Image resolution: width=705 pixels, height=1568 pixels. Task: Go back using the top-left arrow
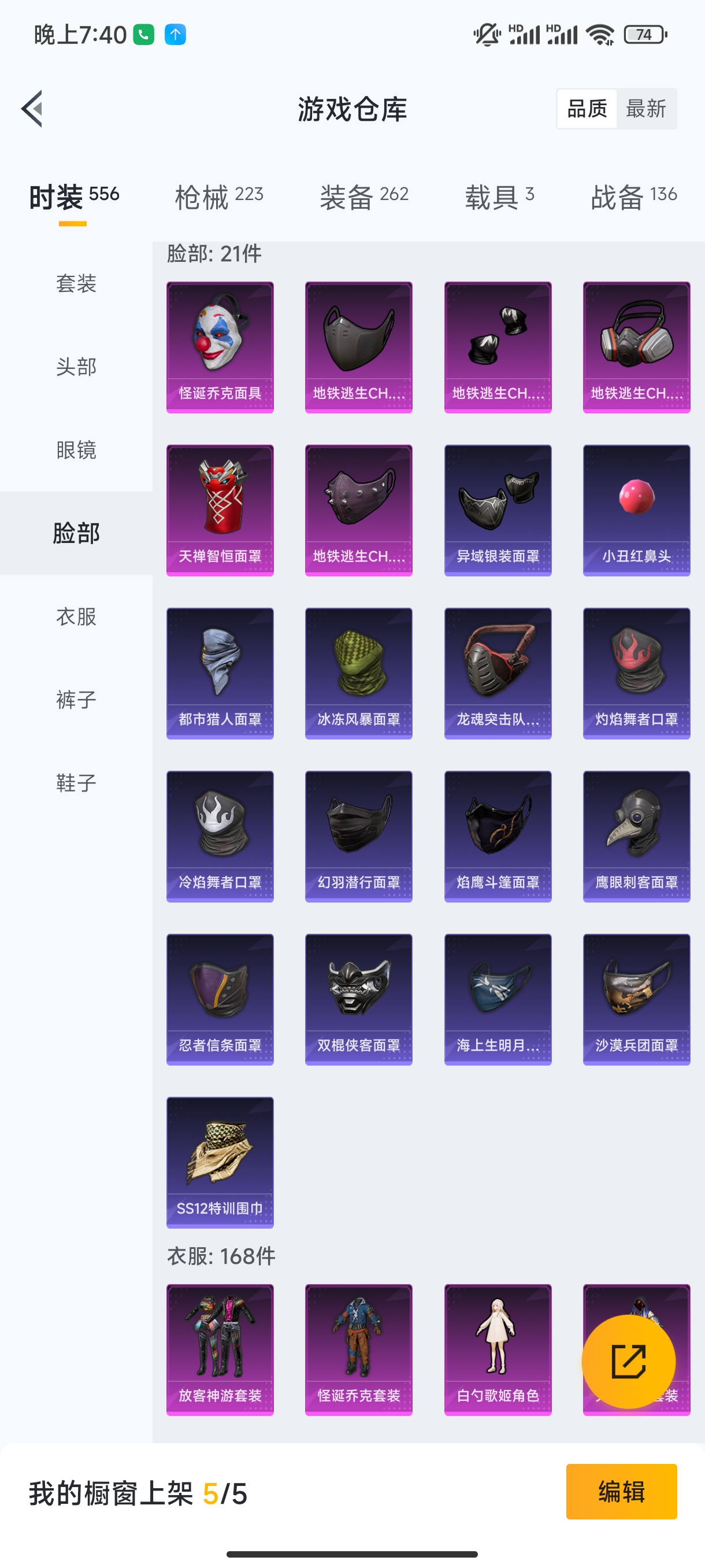click(32, 109)
